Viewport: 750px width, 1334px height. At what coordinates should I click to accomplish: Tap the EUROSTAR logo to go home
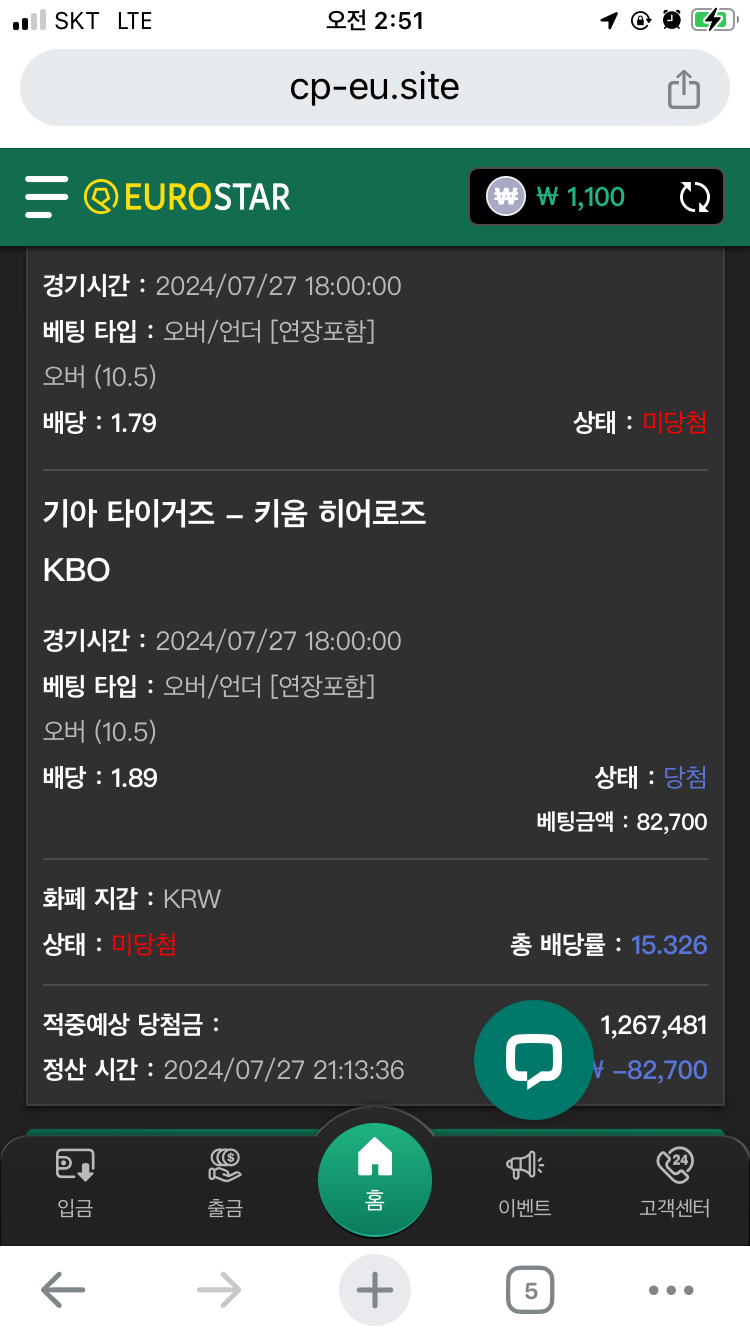[x=187, y=196]
